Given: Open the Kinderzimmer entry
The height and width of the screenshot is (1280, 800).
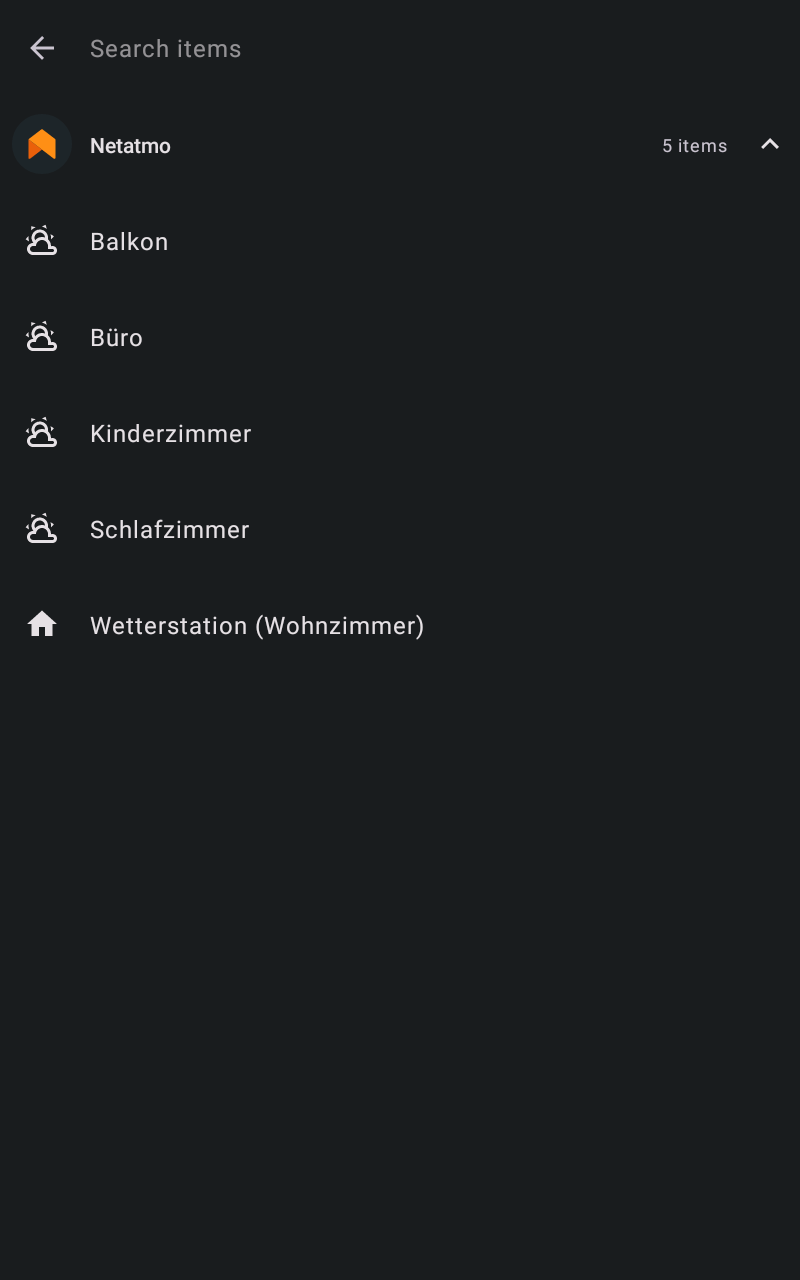Looking at the screenshot, I should pos(400,433).
